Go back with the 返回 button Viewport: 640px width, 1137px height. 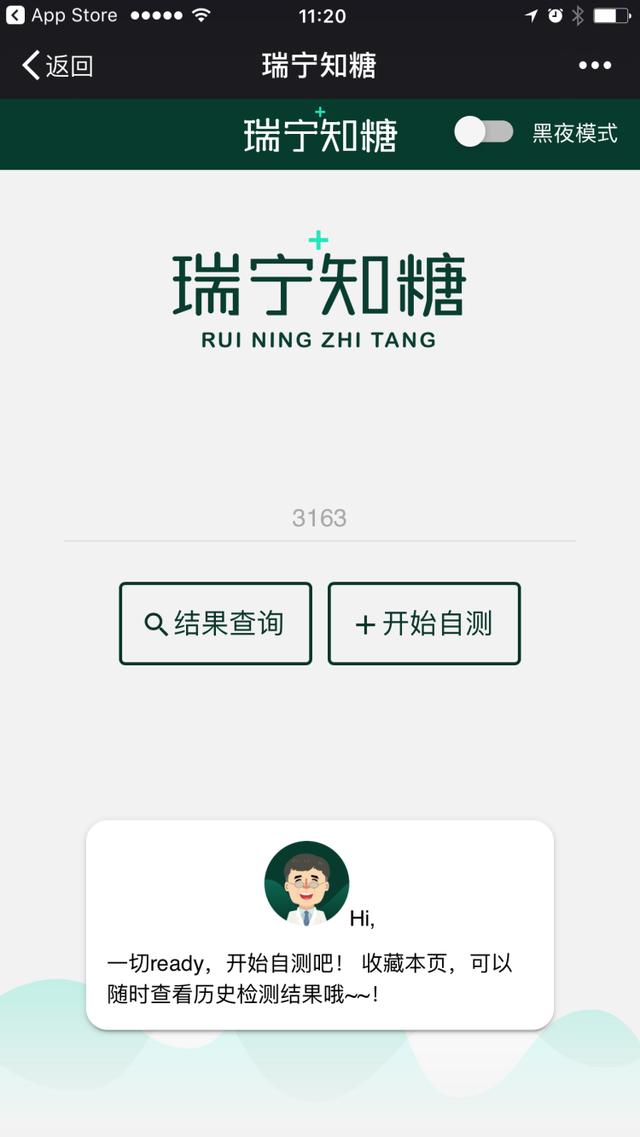[57, 66]
